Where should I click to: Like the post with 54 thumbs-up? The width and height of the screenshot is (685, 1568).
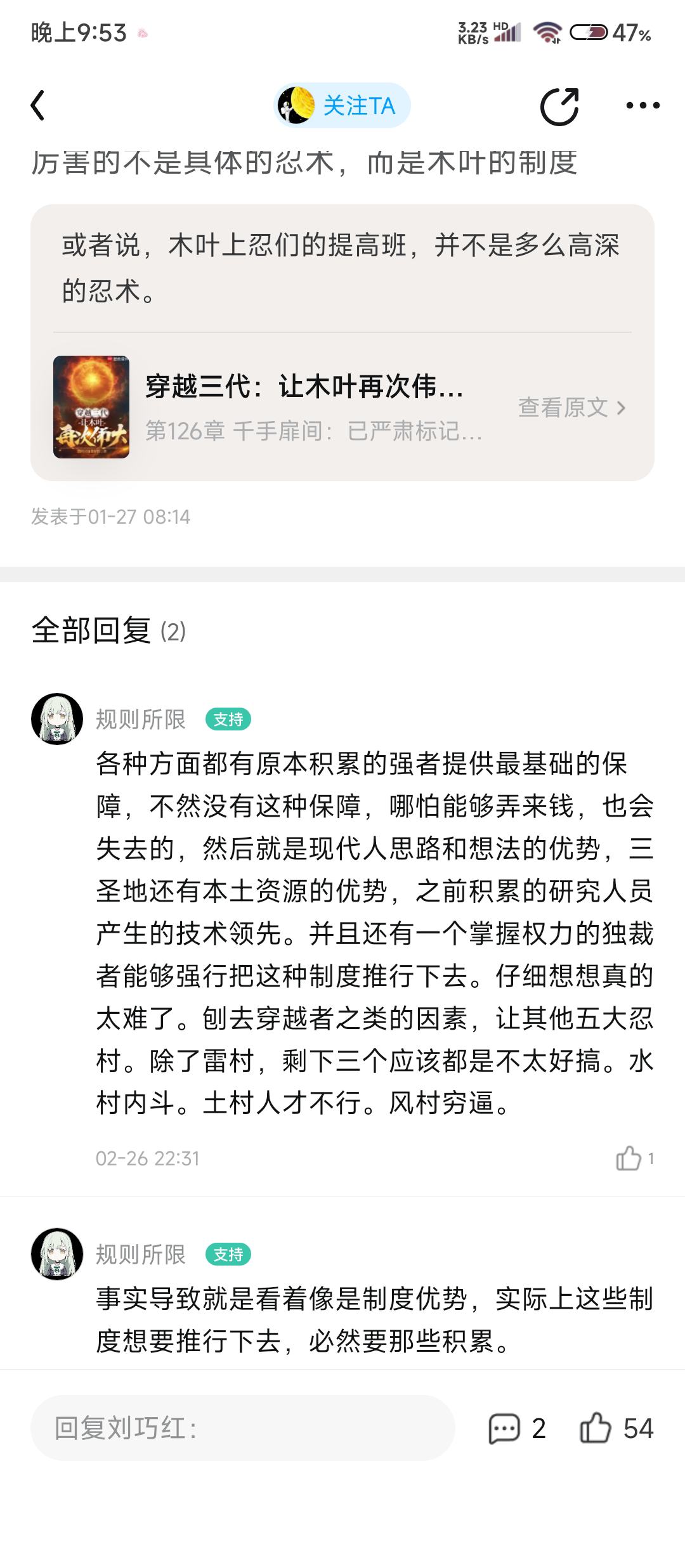(596, 1429)
